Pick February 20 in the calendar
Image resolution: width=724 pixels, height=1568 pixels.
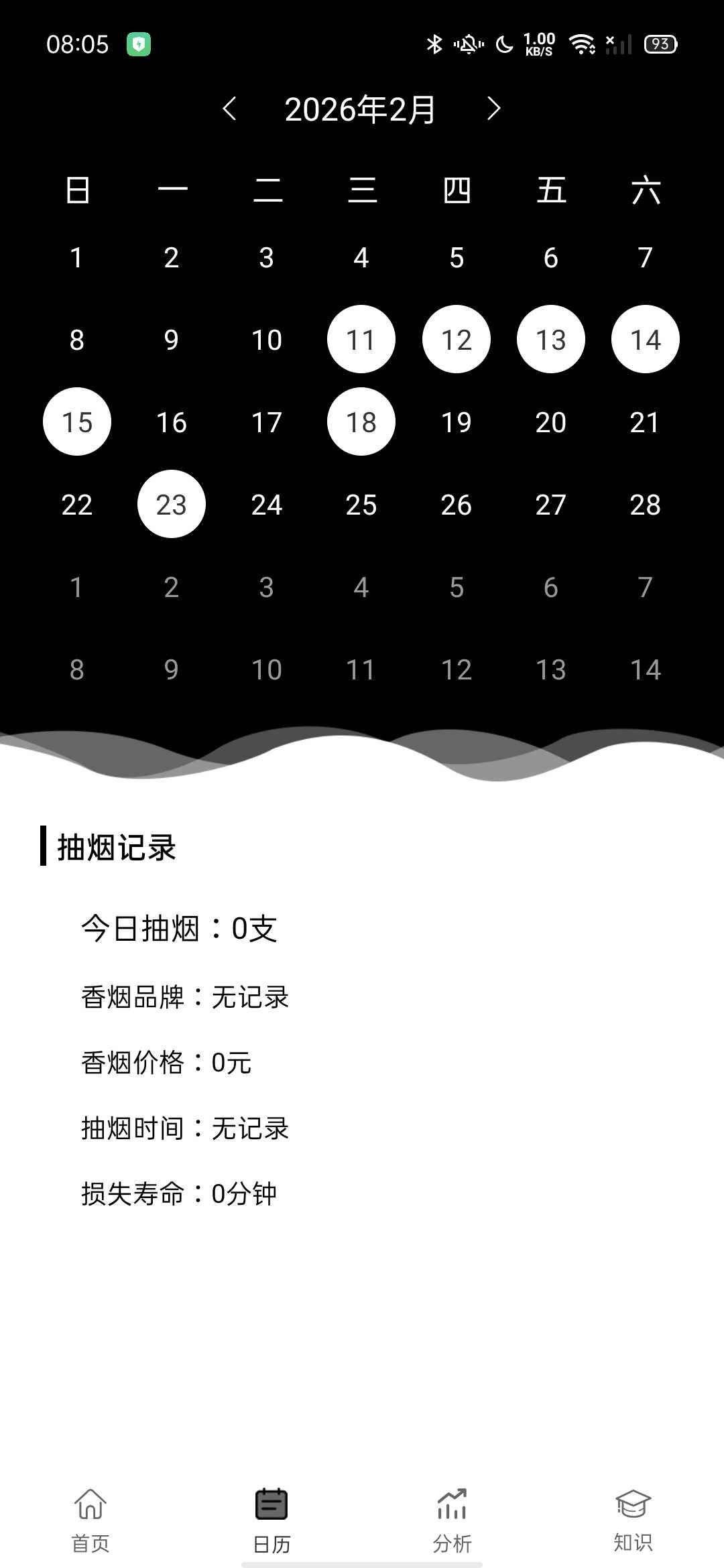pos(551,422)
